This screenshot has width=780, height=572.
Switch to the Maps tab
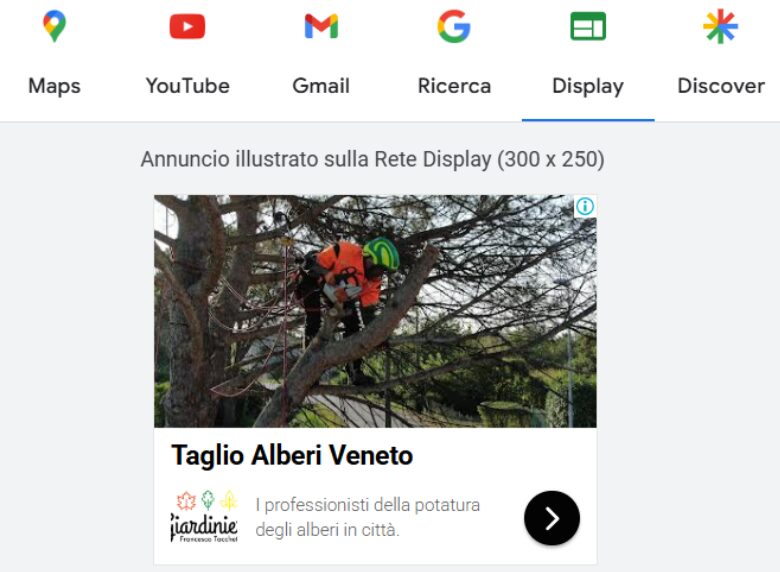(x=54, y=58)
